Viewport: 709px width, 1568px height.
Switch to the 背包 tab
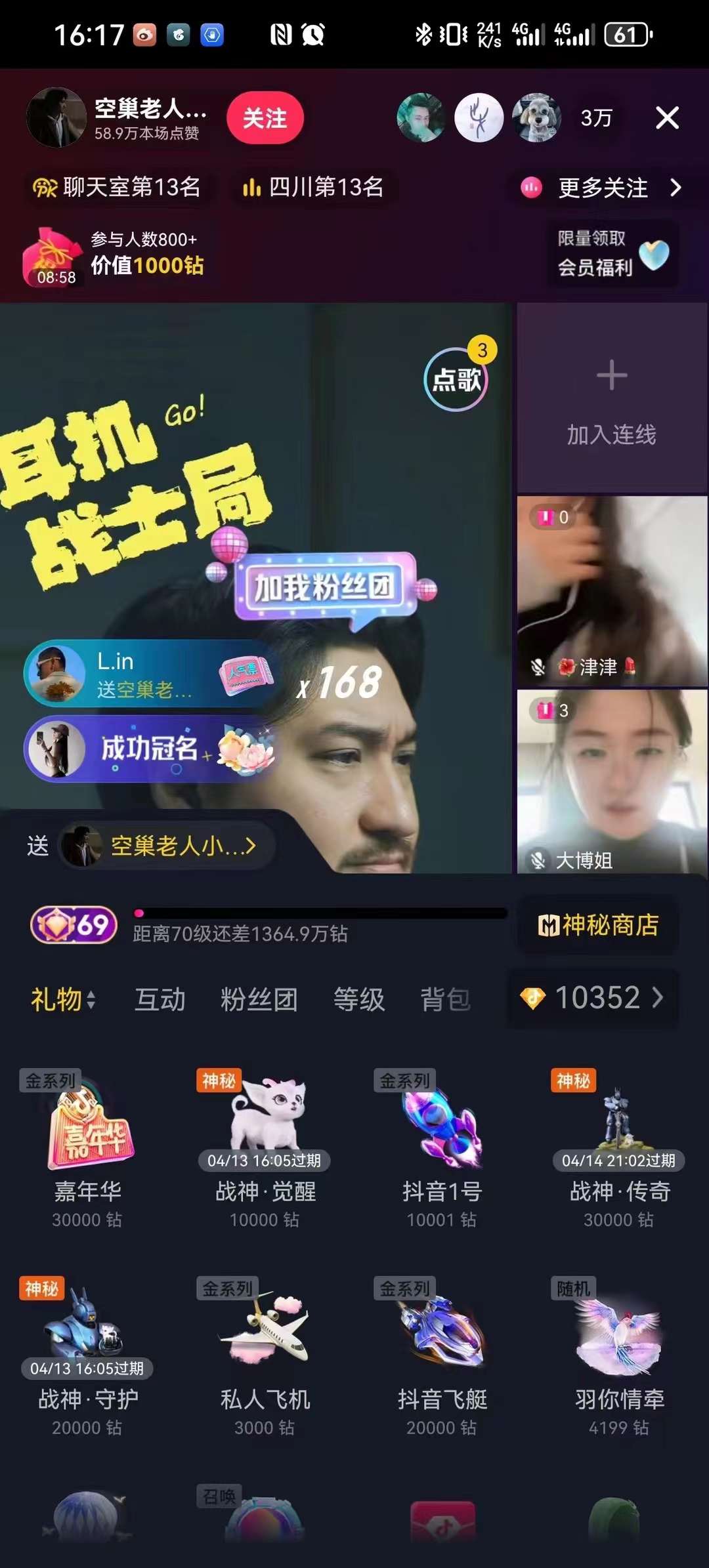pos(445,999)
